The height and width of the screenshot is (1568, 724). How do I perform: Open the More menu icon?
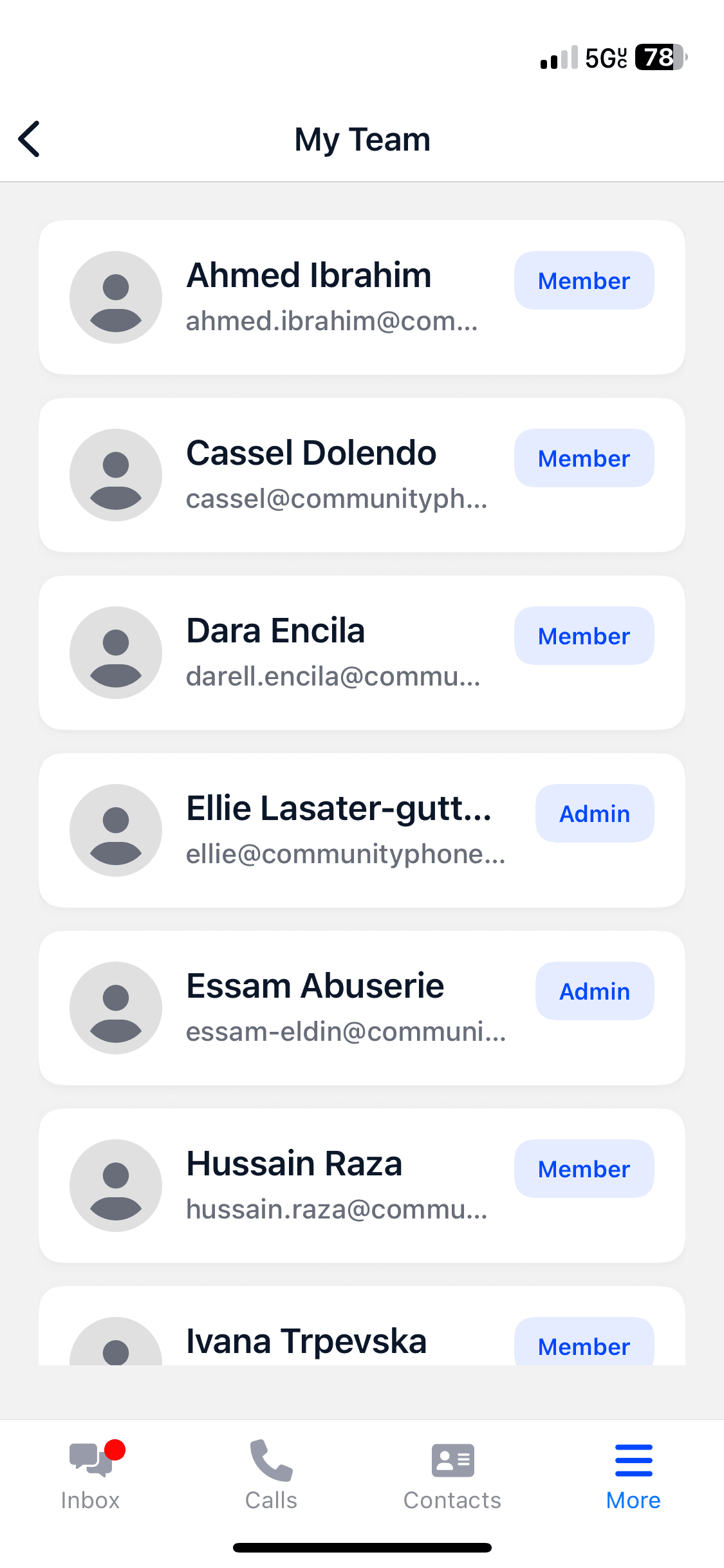(x=633, y=1461)
